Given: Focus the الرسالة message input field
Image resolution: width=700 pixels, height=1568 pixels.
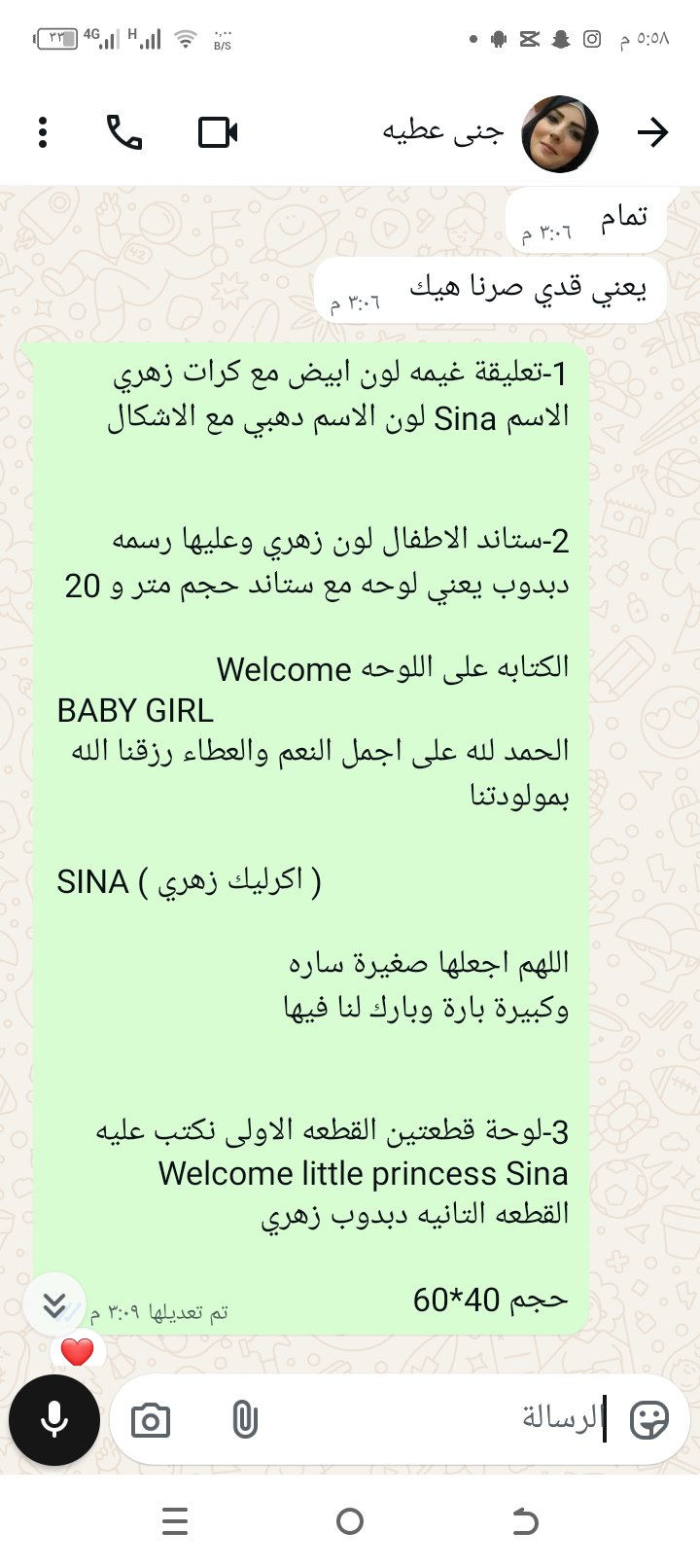Looking at the screenshot, I should 437,1419.
